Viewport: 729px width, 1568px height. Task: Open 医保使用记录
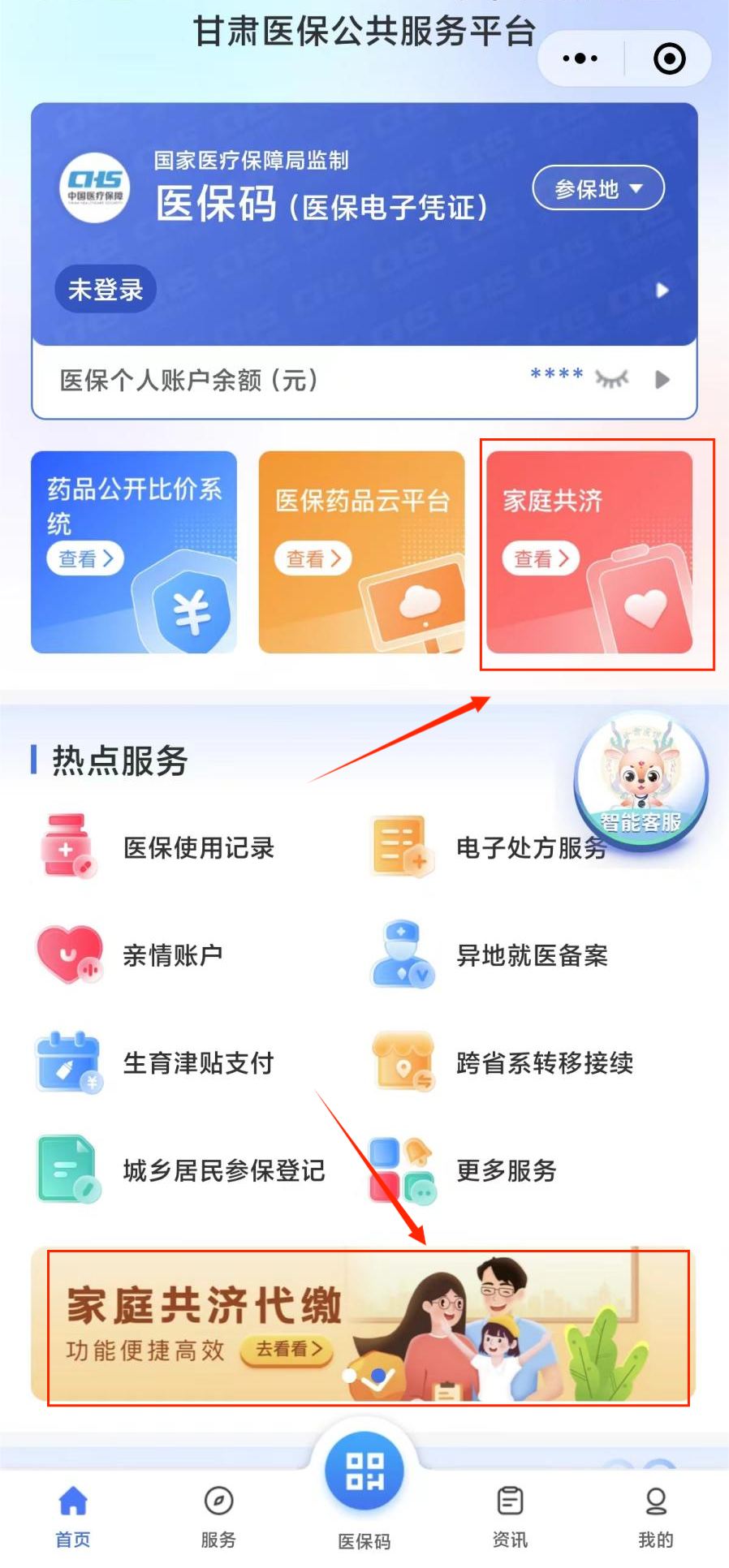tap(198, 848)
